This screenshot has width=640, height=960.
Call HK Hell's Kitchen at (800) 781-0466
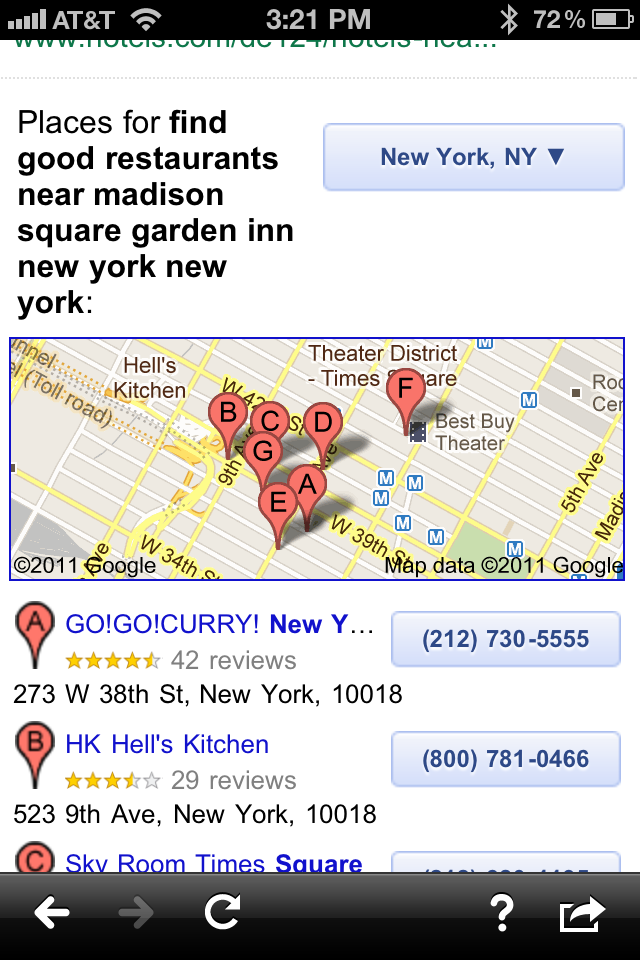click(x=505, y=760)
